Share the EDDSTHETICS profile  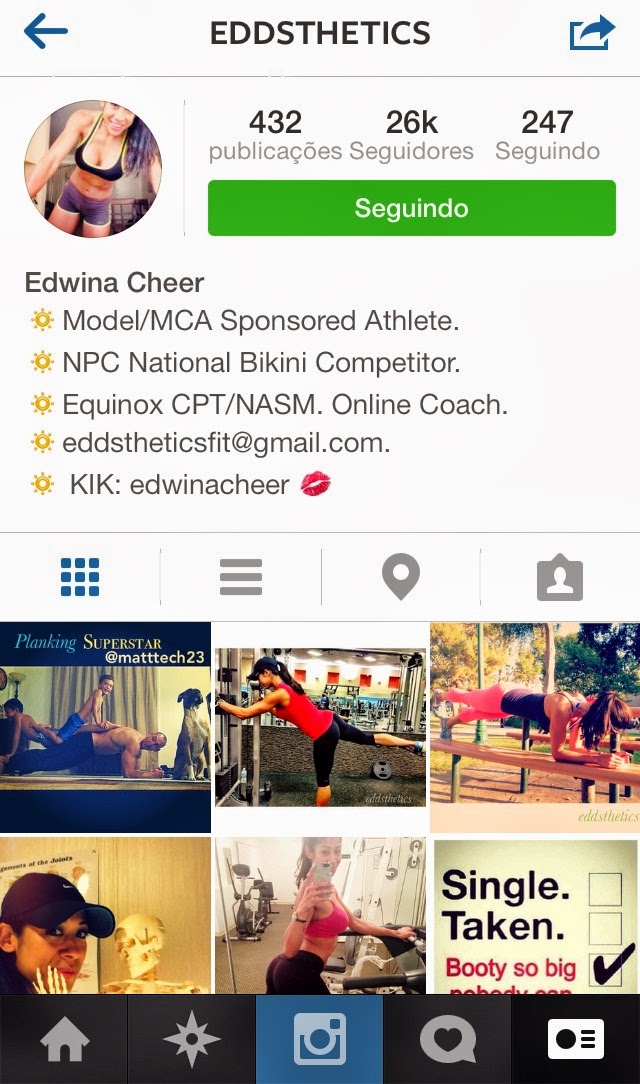click(591, 32)
